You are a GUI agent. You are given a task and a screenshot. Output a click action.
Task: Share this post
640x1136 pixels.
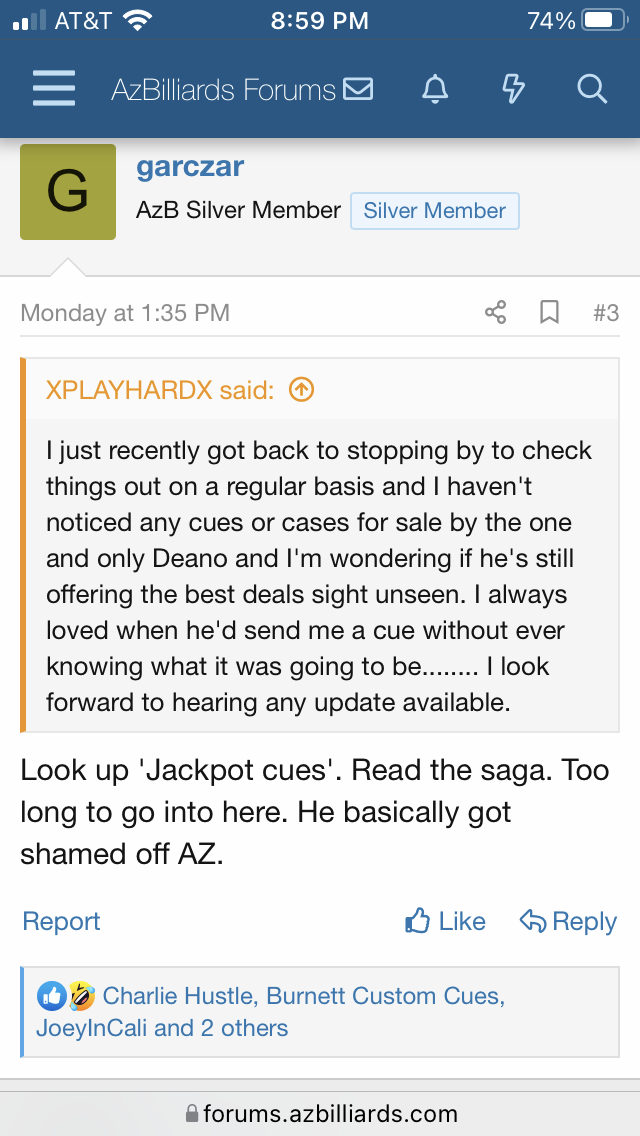tap(496, 313)
